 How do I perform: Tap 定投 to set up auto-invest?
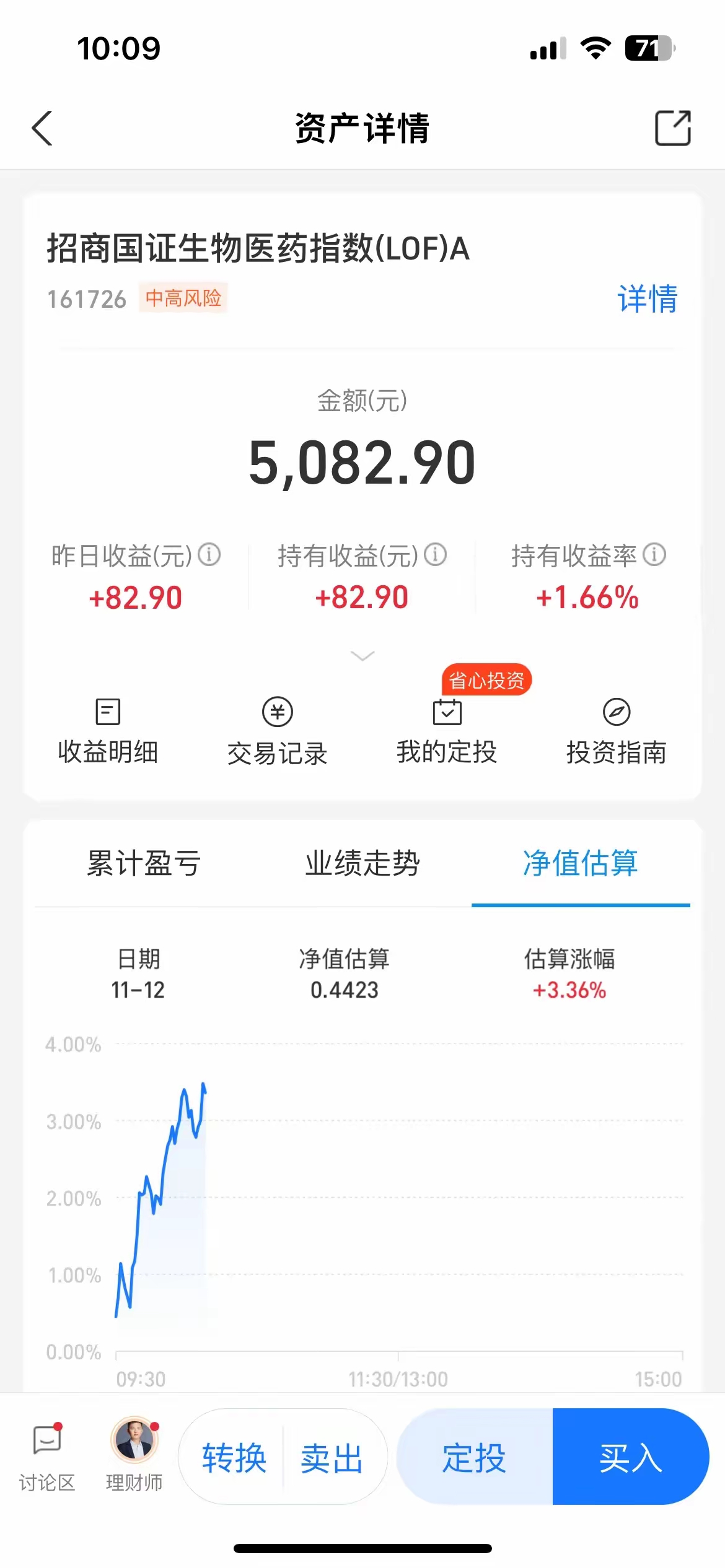[475, 1457]
